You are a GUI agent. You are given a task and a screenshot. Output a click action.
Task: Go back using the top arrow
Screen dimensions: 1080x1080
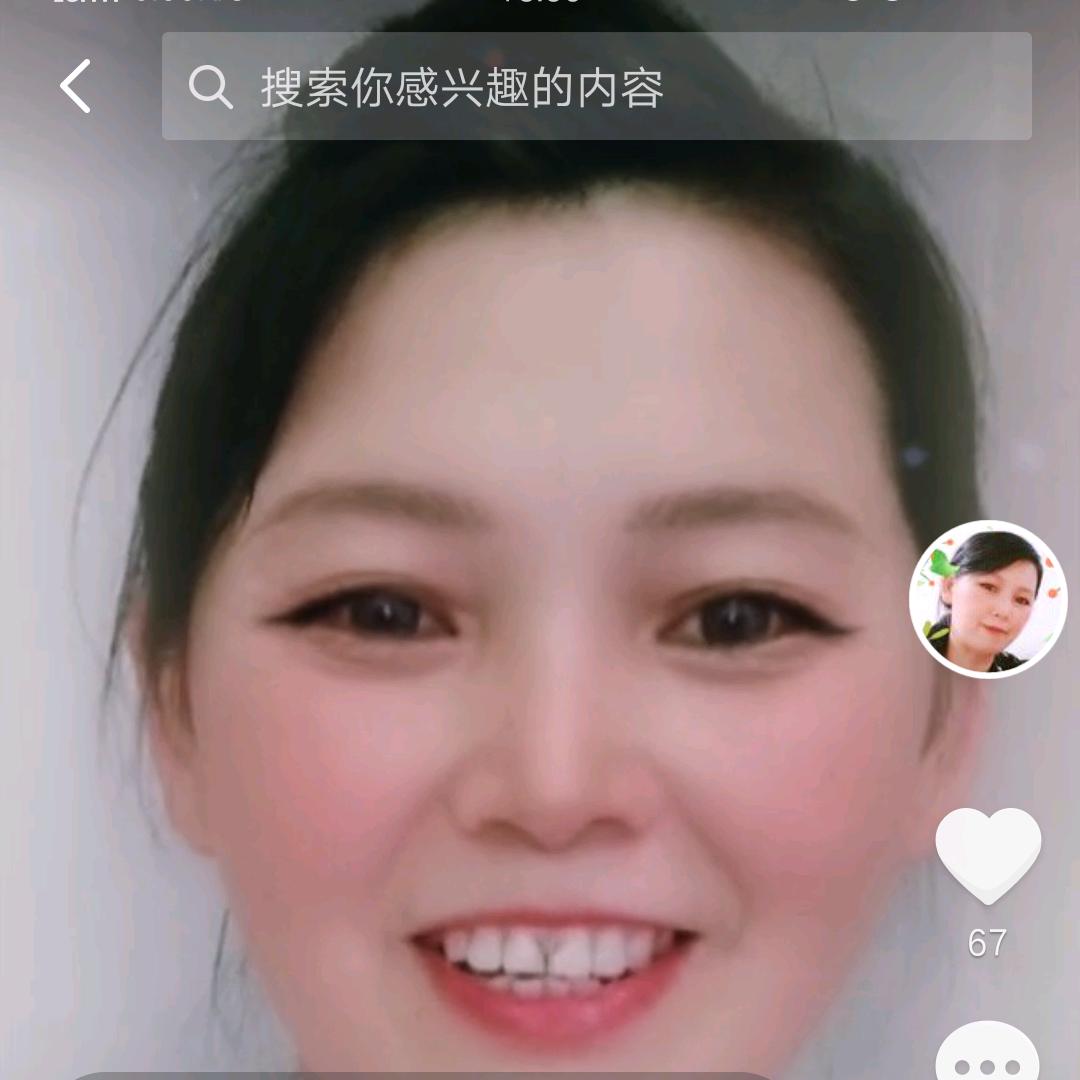[76, 86]
